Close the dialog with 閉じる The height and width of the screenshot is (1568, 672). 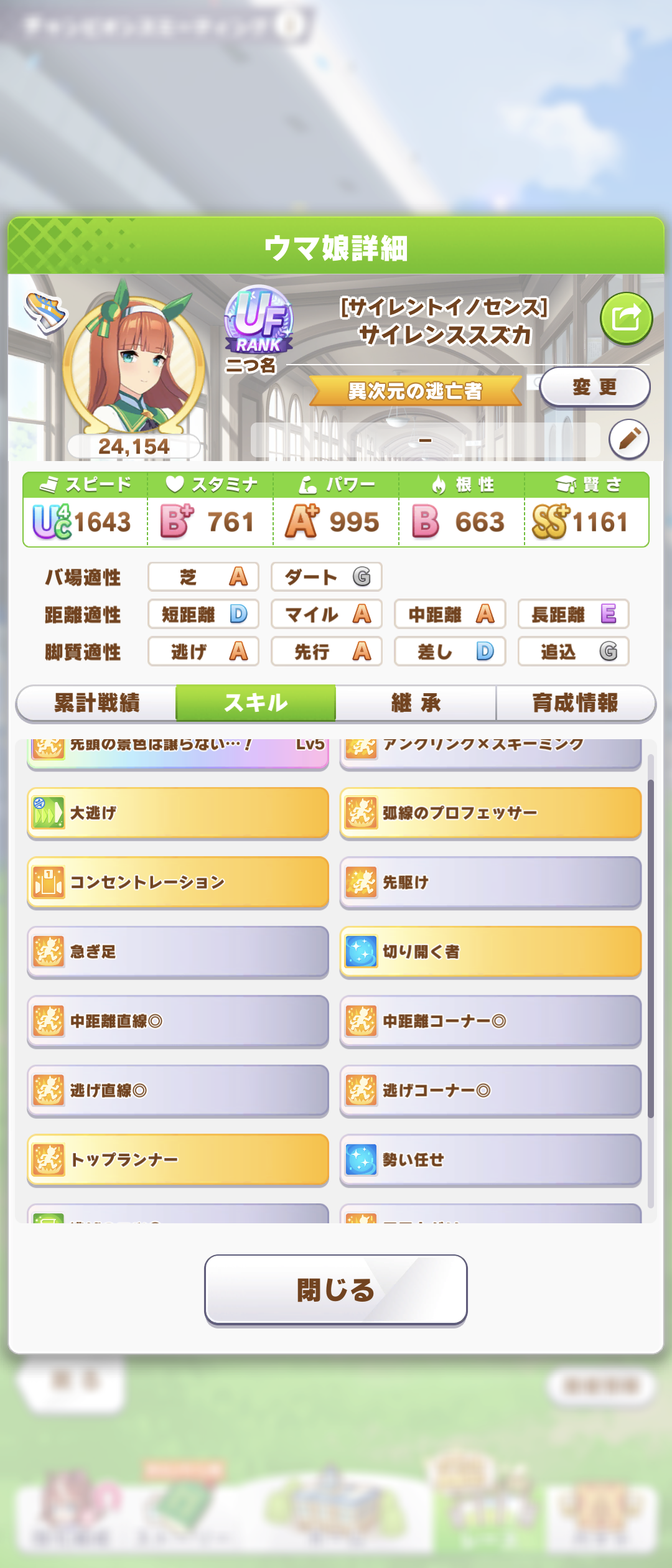335,1289
